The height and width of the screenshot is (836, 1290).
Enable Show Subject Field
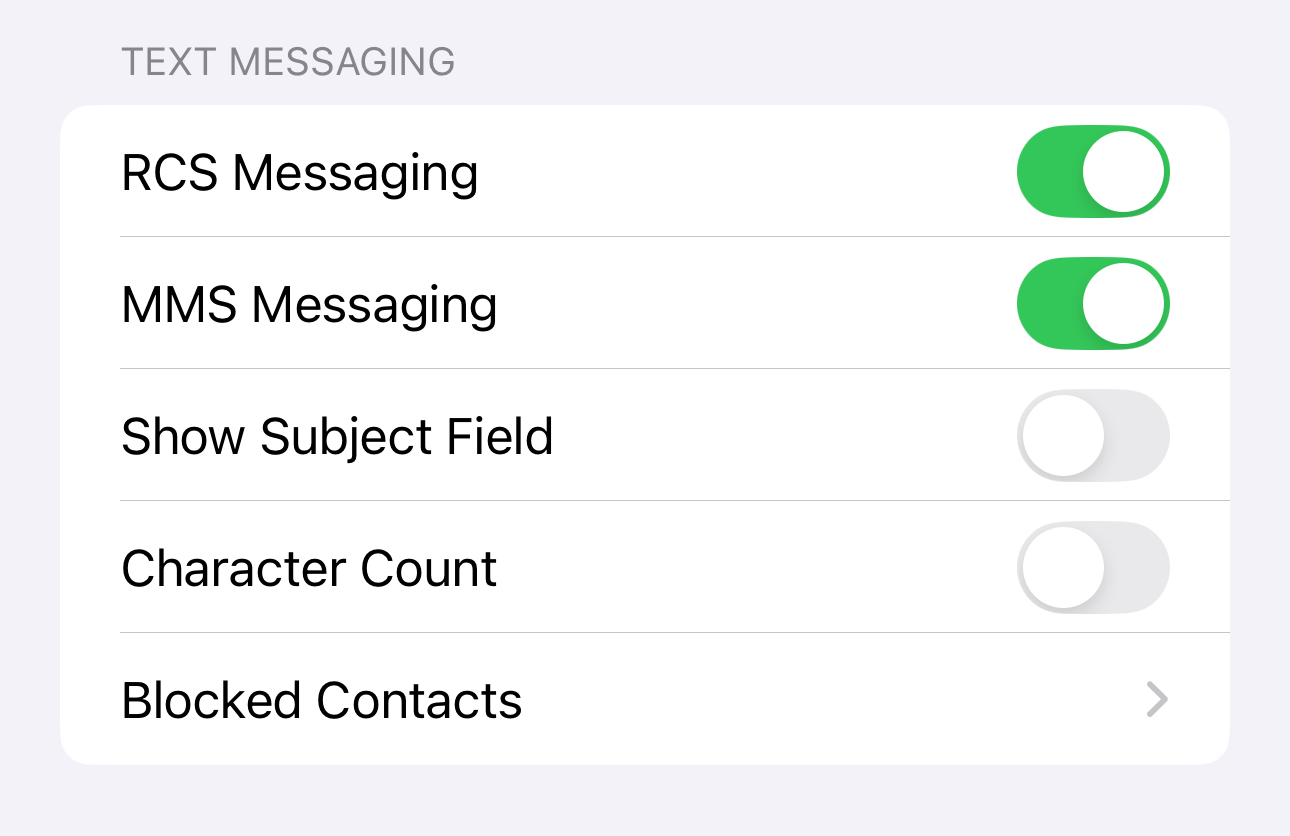(1092, 435)
